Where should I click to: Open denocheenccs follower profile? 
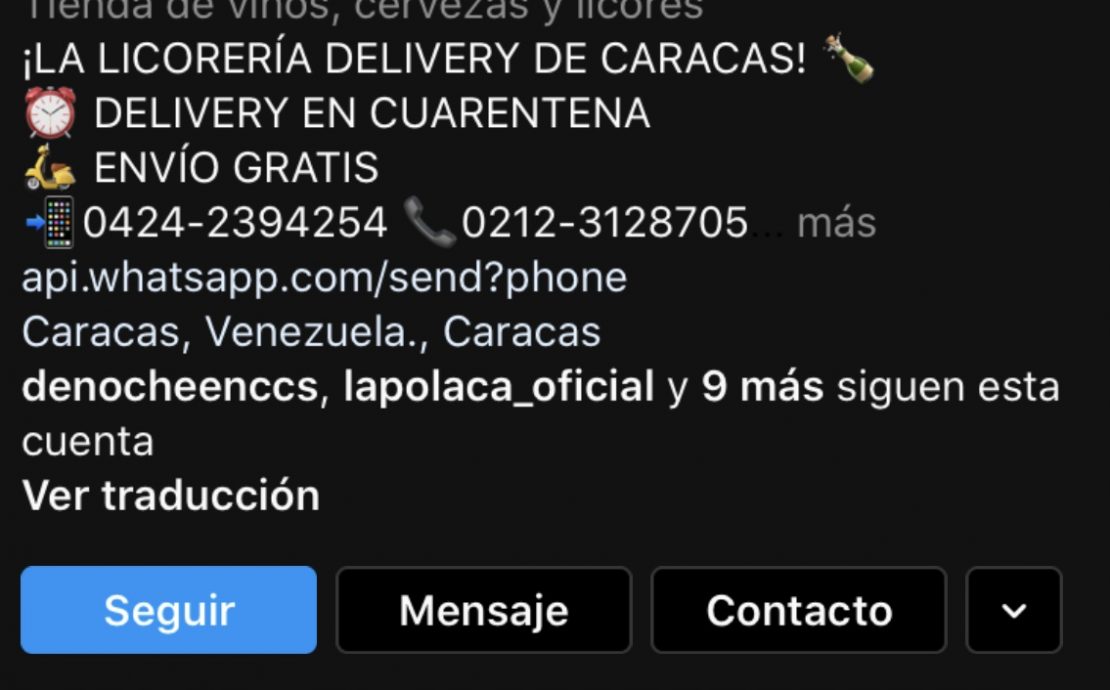point(170,387)
